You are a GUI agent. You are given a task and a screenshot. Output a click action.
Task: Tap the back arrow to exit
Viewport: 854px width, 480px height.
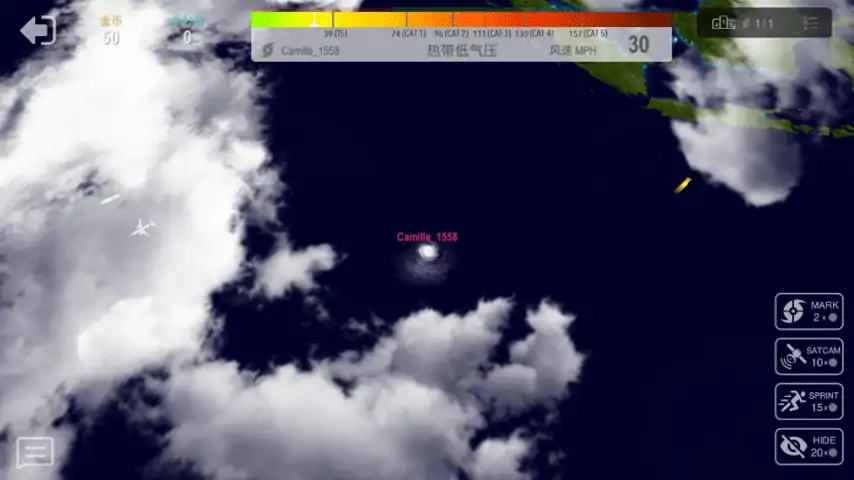point(38,30)
